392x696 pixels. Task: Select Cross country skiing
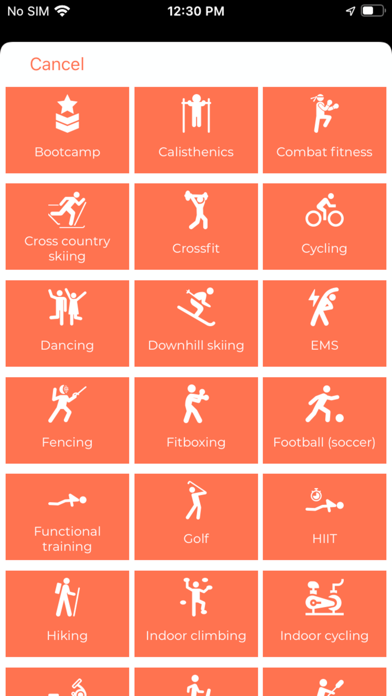[x=67, y=227]
